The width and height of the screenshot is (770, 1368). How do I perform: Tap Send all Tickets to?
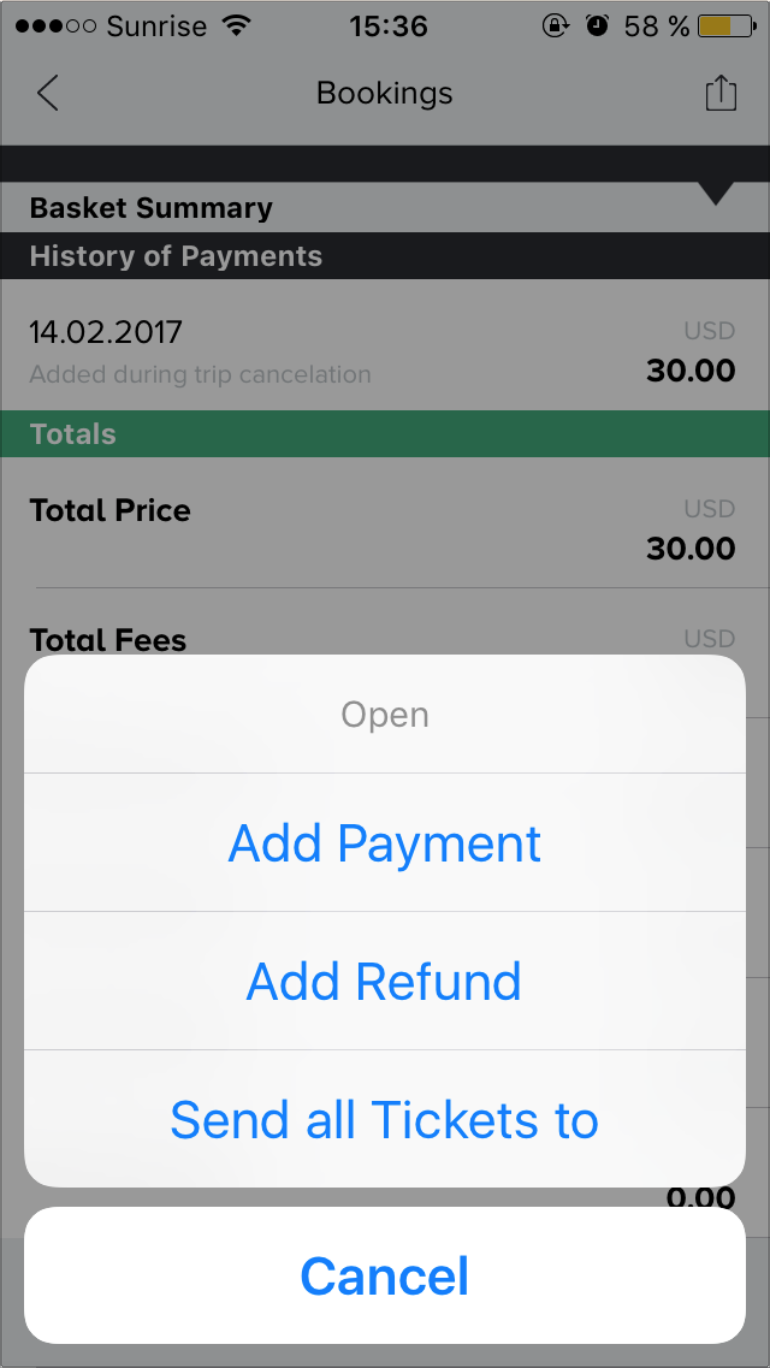pos(385,1119)
